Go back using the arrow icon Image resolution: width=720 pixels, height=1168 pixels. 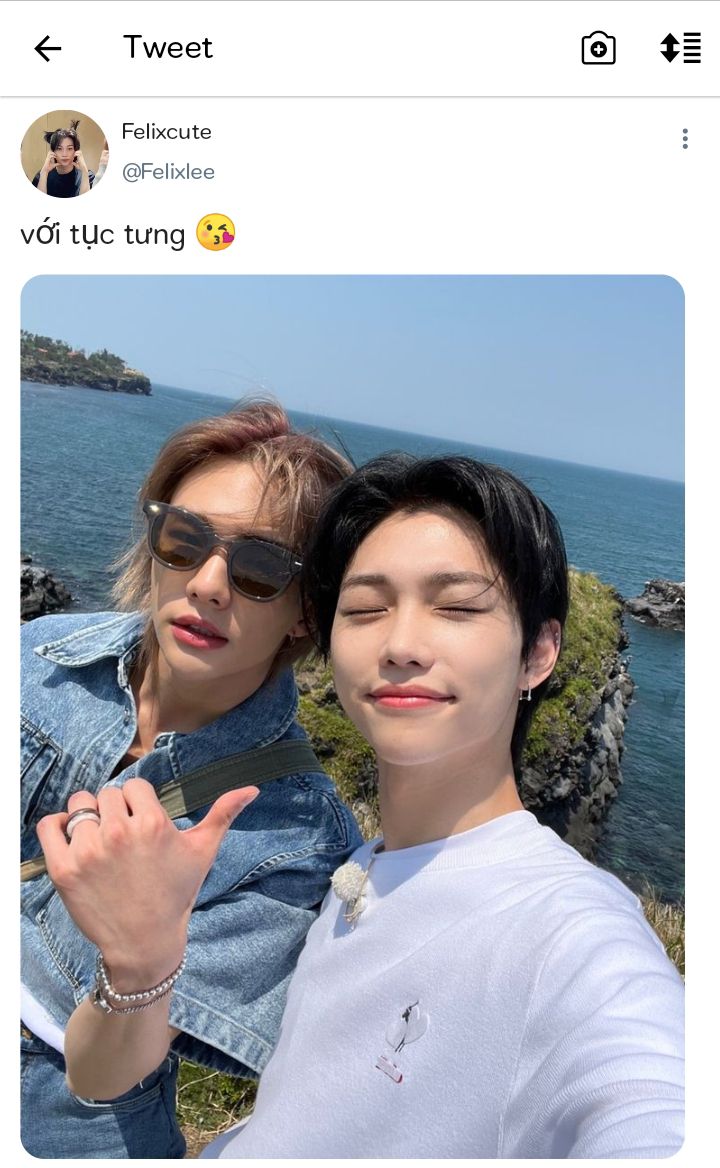point(48,49)
